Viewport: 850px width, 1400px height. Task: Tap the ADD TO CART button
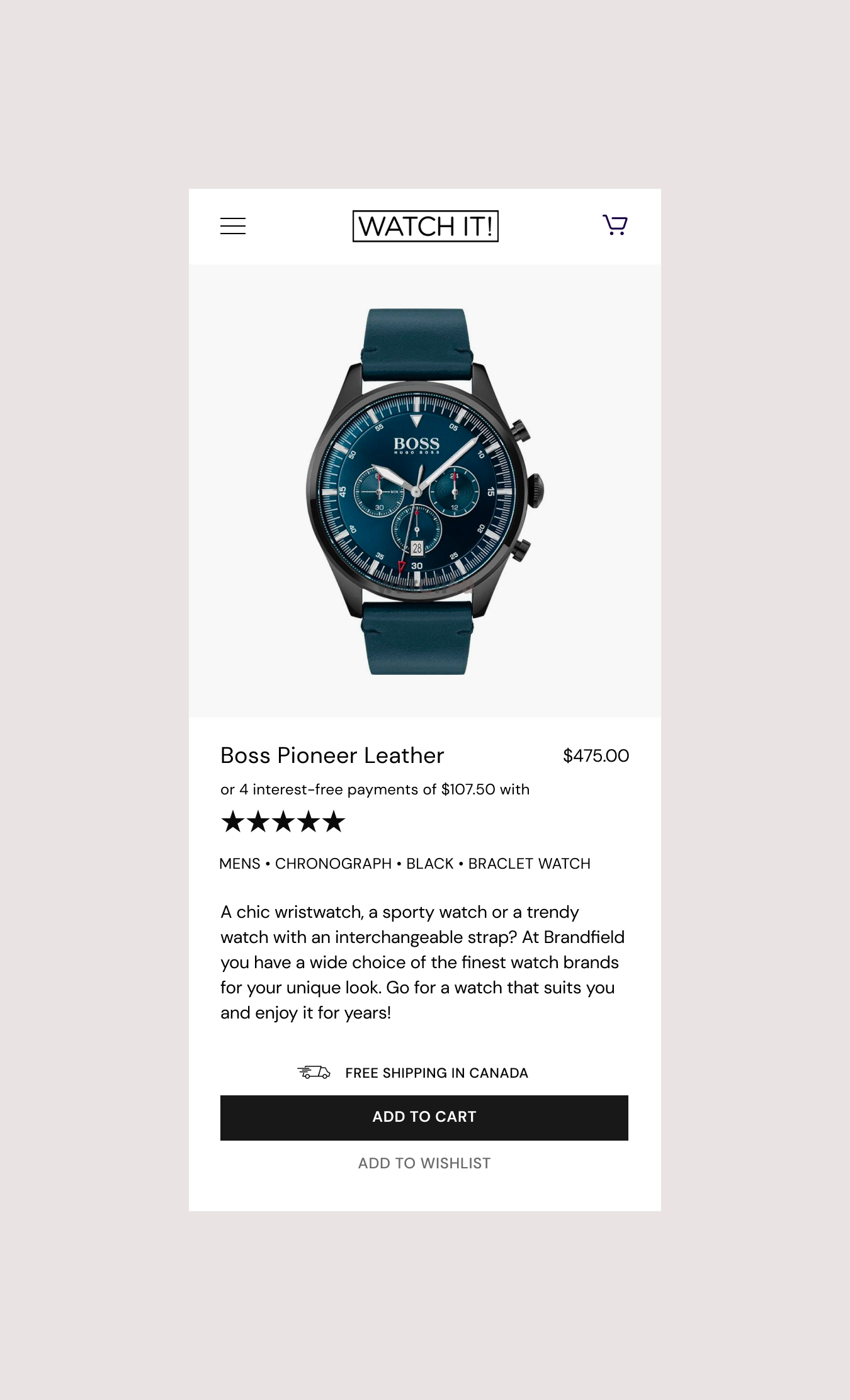pos(424,1117)
